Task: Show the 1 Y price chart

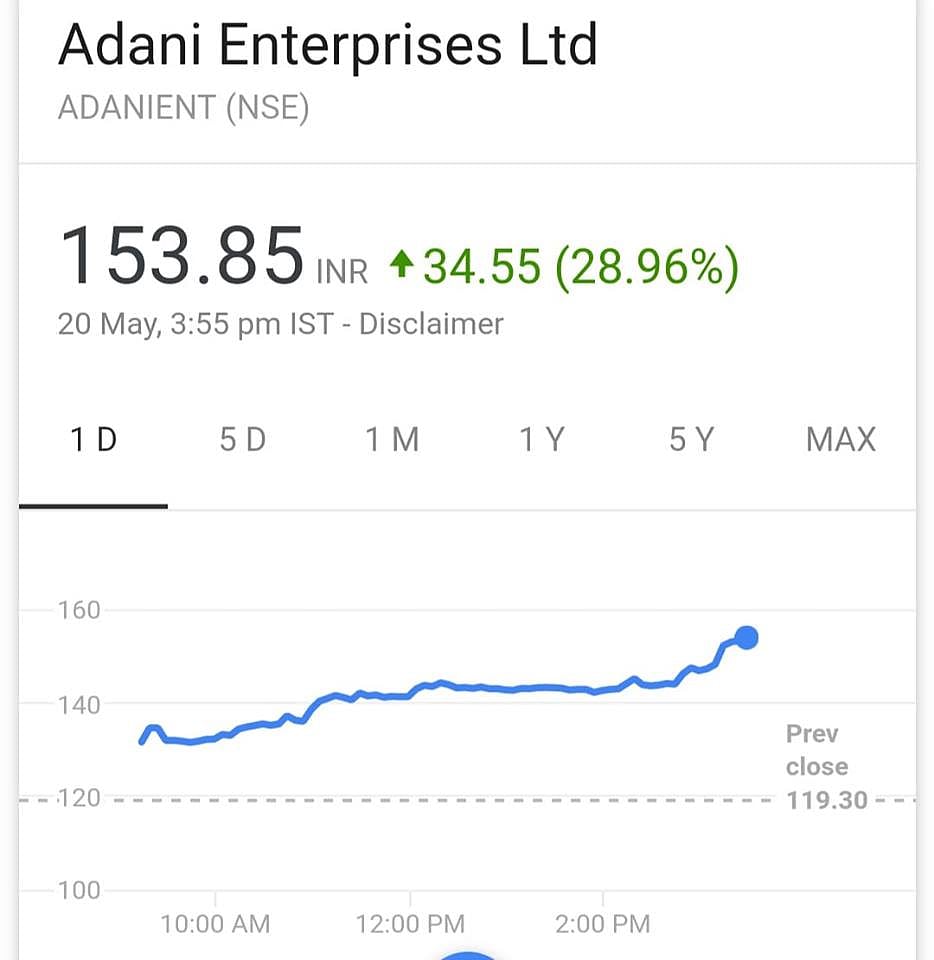Action: pos(542,440)
